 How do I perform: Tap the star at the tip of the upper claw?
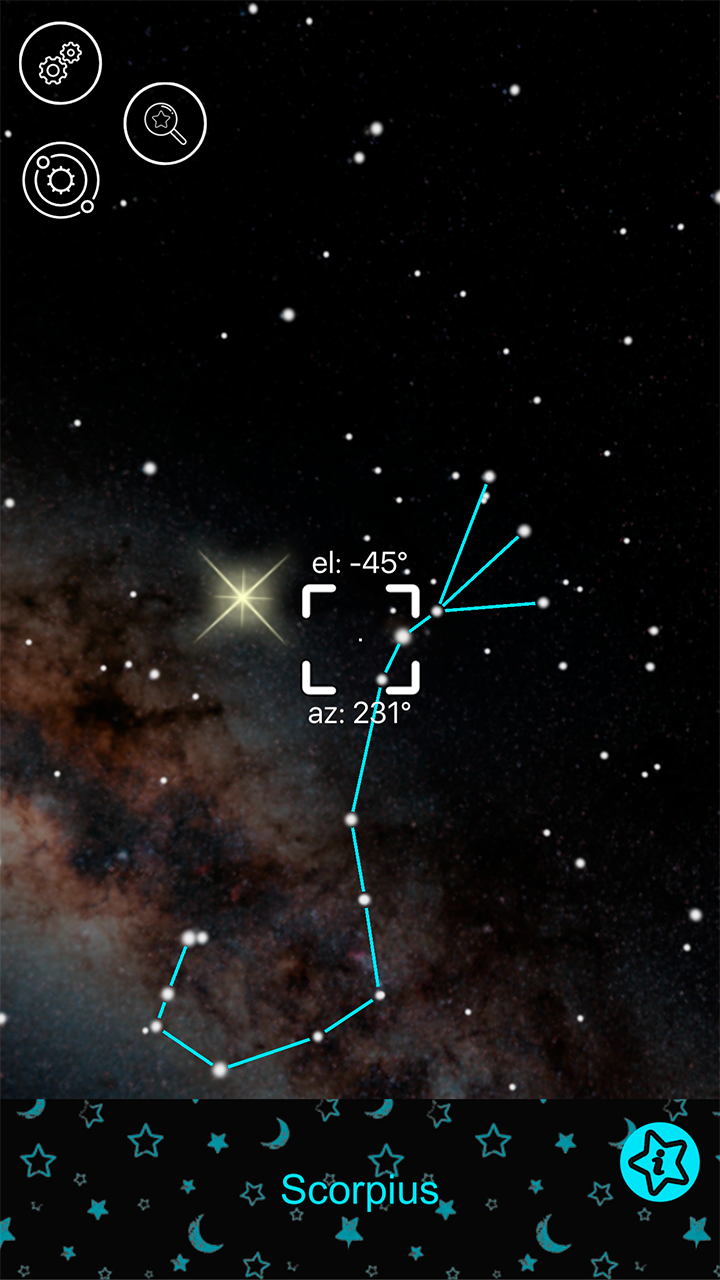[x=489, y=478]
